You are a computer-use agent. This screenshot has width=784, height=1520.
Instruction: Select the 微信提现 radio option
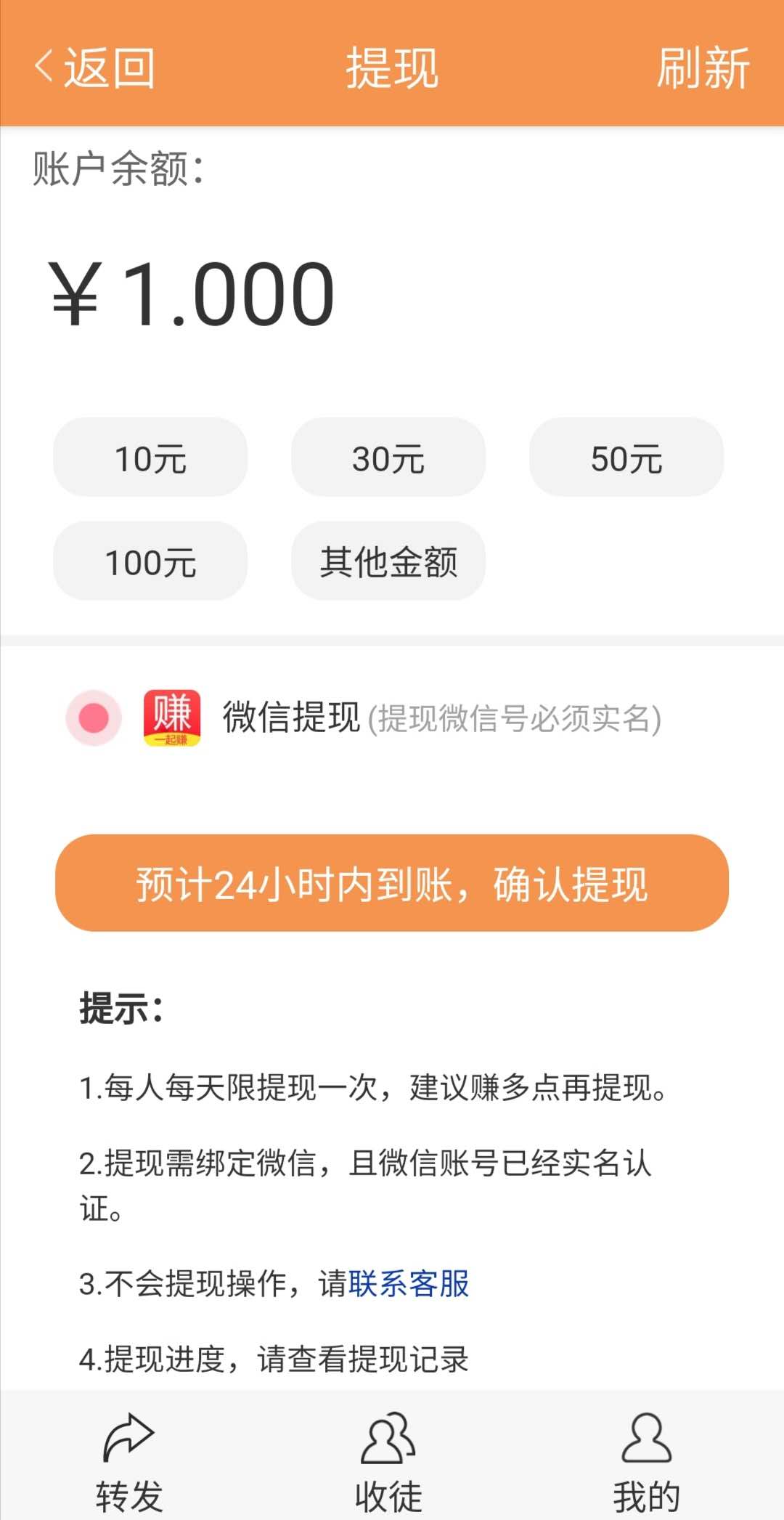click(x=94, y=718)
